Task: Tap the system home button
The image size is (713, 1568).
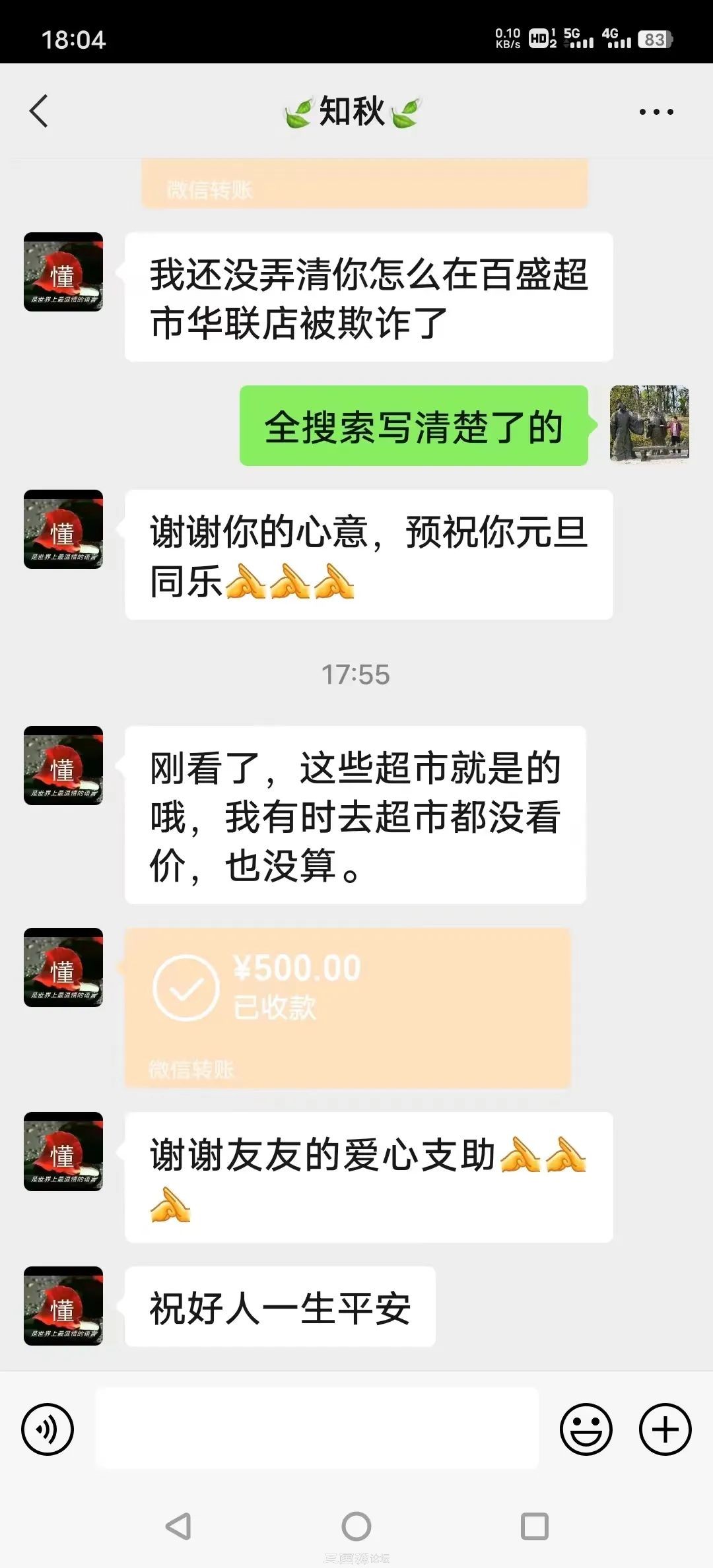Action: click(356, 1526)
